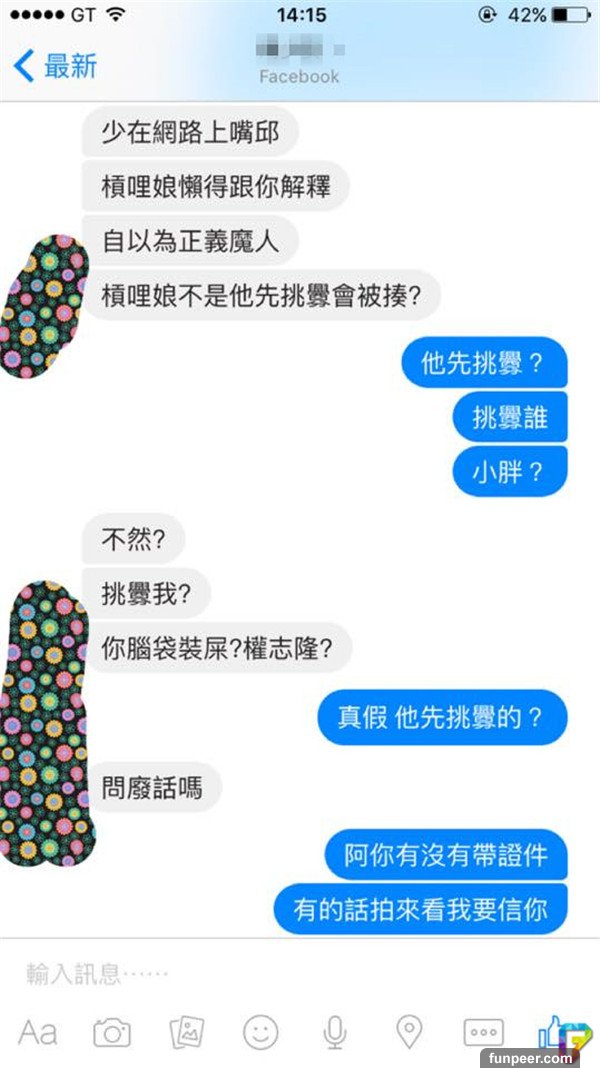Open the contact name header
600x1068 pixels.
[299, 60]
